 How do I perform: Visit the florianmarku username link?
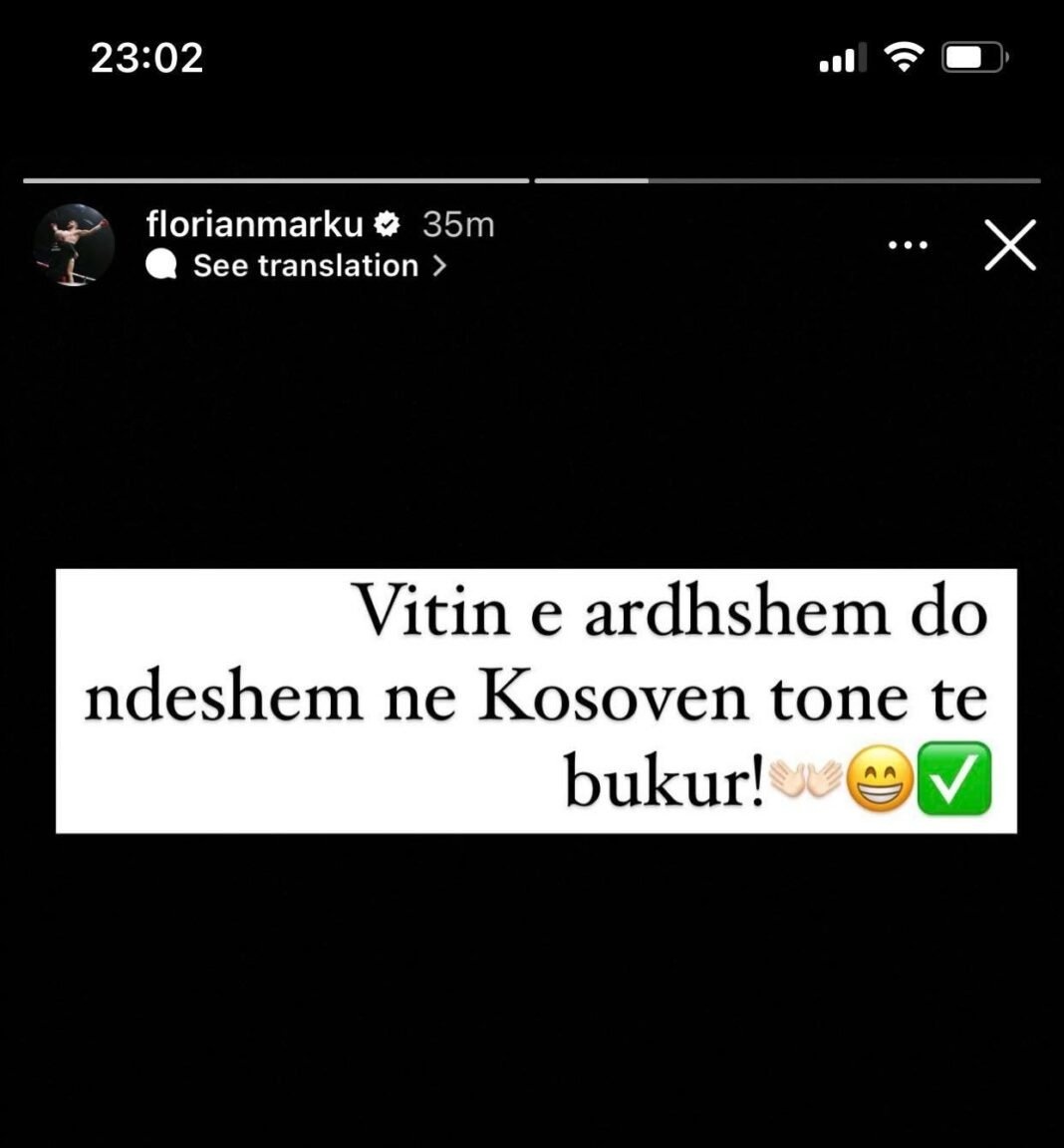(254, 224)
